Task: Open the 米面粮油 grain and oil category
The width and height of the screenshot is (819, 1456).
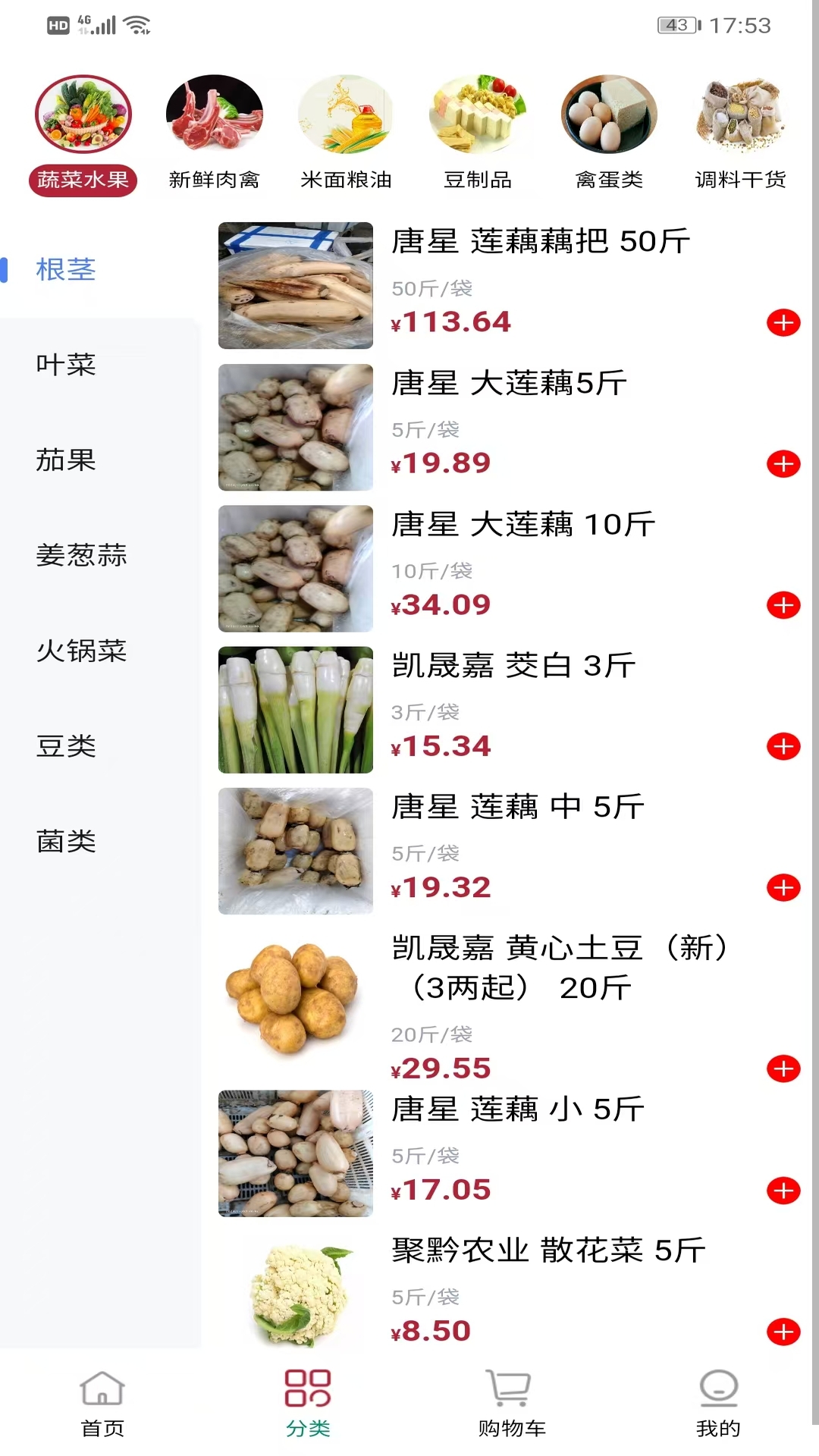Action: coord(345,114)
